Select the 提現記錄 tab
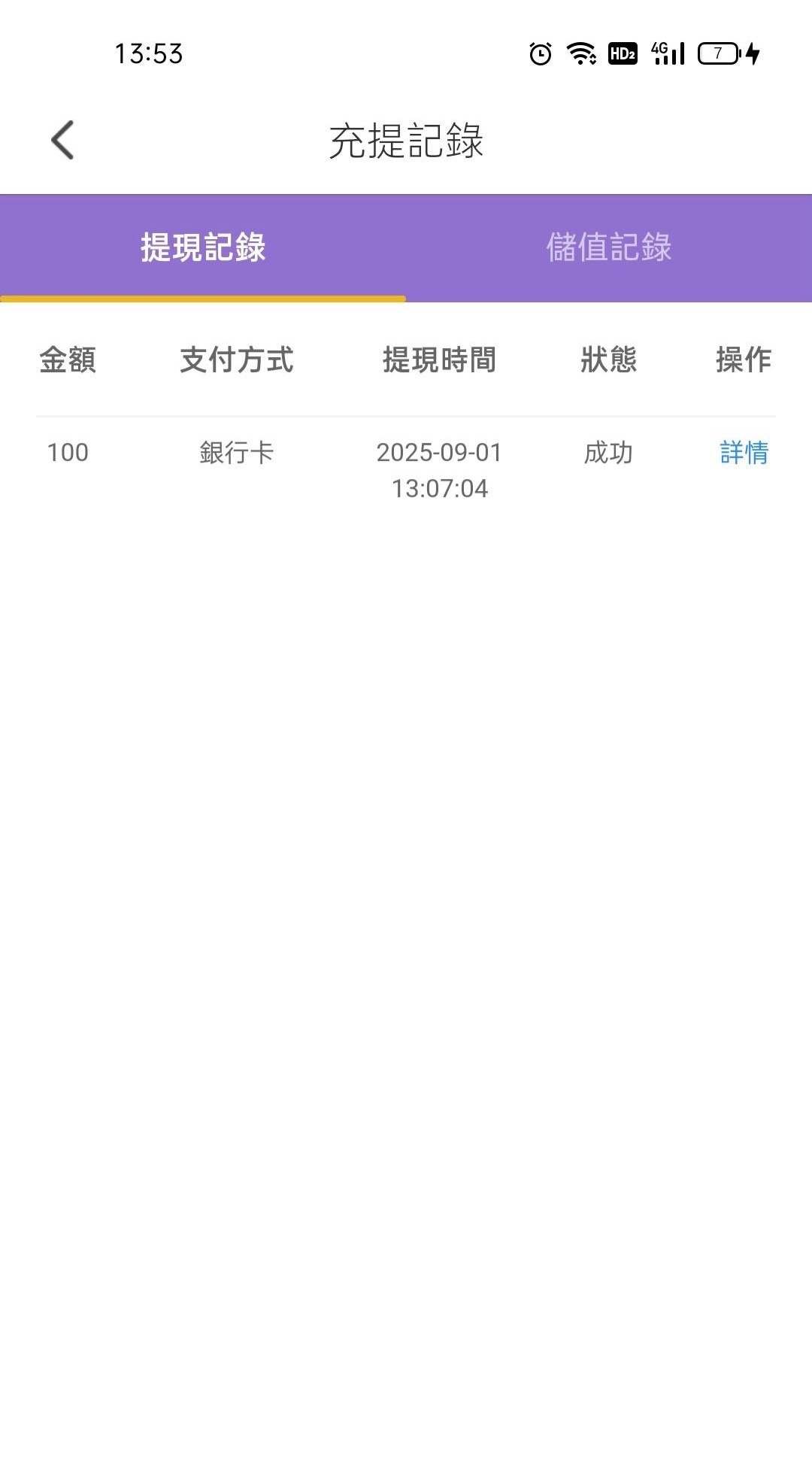 click(x=203, y=247)
